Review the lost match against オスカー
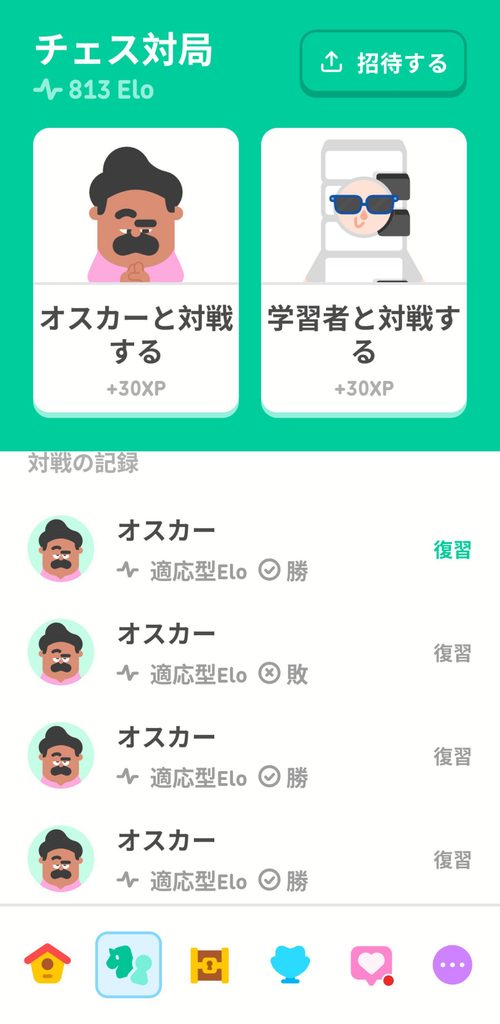Image resolution: width=500 pixels, height=1024 pixels. coord(452,653)
